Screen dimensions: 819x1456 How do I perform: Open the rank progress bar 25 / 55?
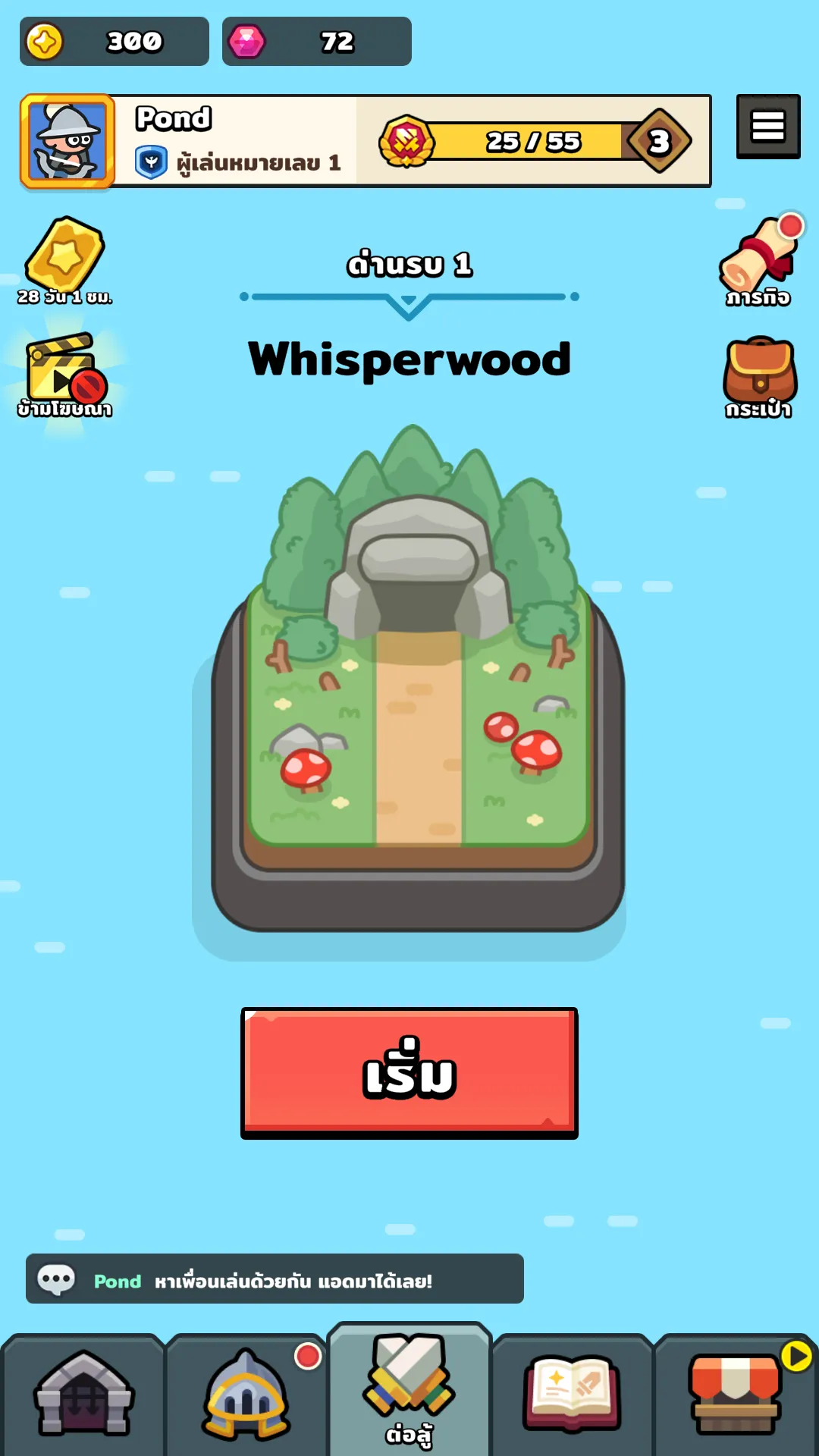tap(535, 141)
